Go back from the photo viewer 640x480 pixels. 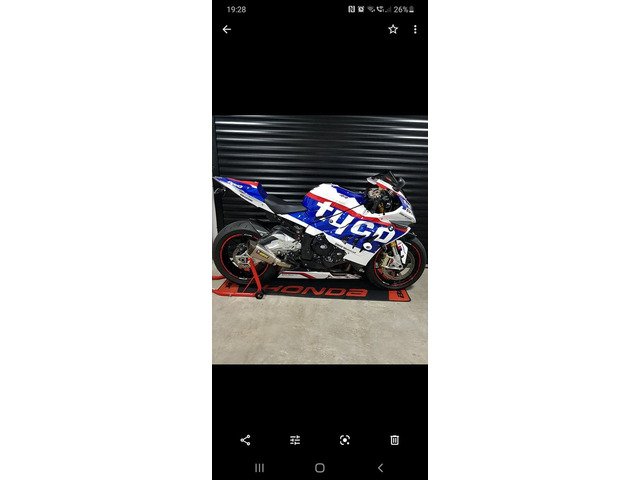(226, 29)
